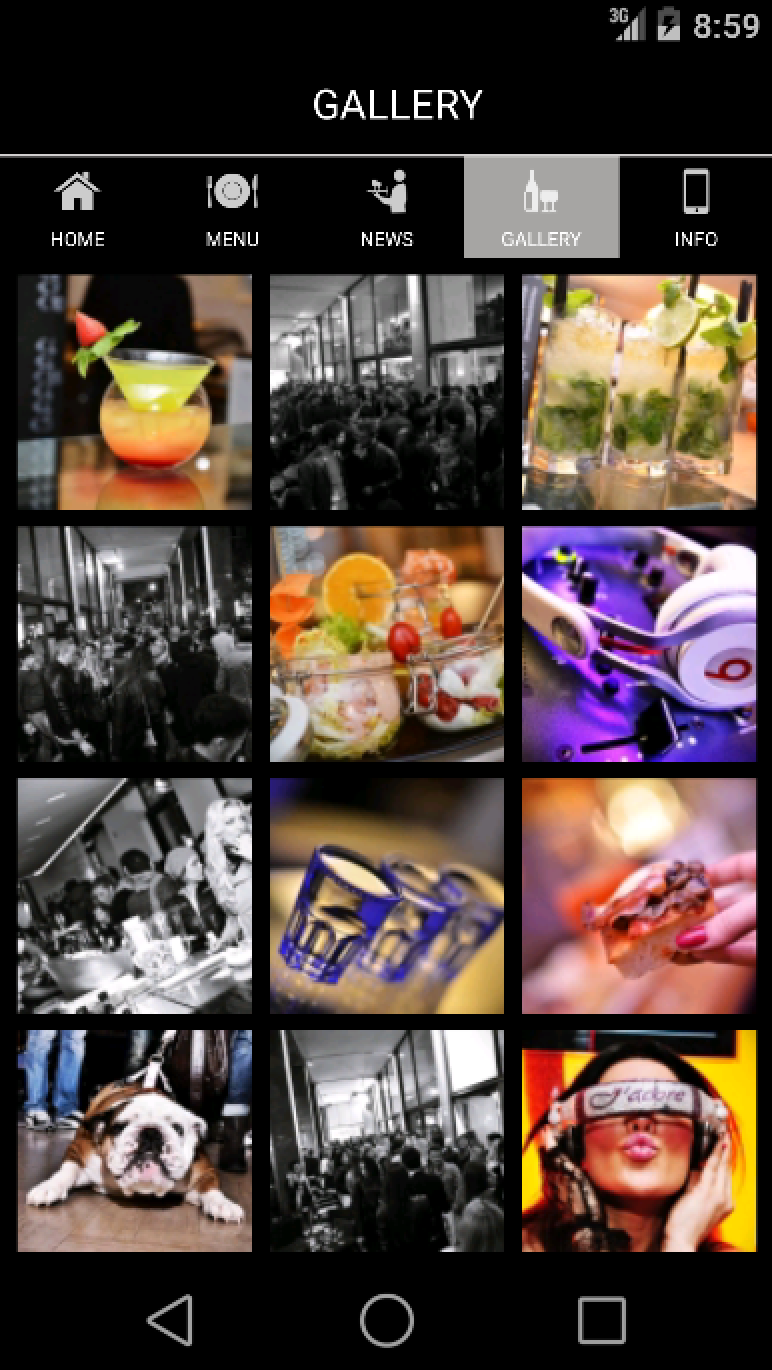Switch to the Home tab
This screenshot has width=772, height=1370.
click(x=77, y=208)
